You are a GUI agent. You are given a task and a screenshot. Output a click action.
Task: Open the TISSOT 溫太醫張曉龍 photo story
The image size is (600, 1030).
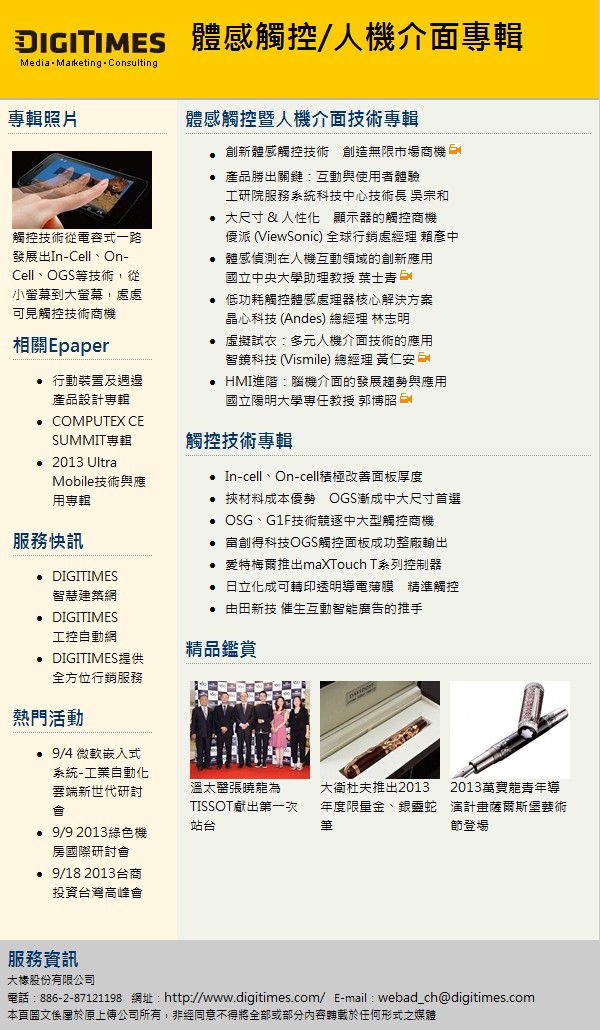(250, 730)
